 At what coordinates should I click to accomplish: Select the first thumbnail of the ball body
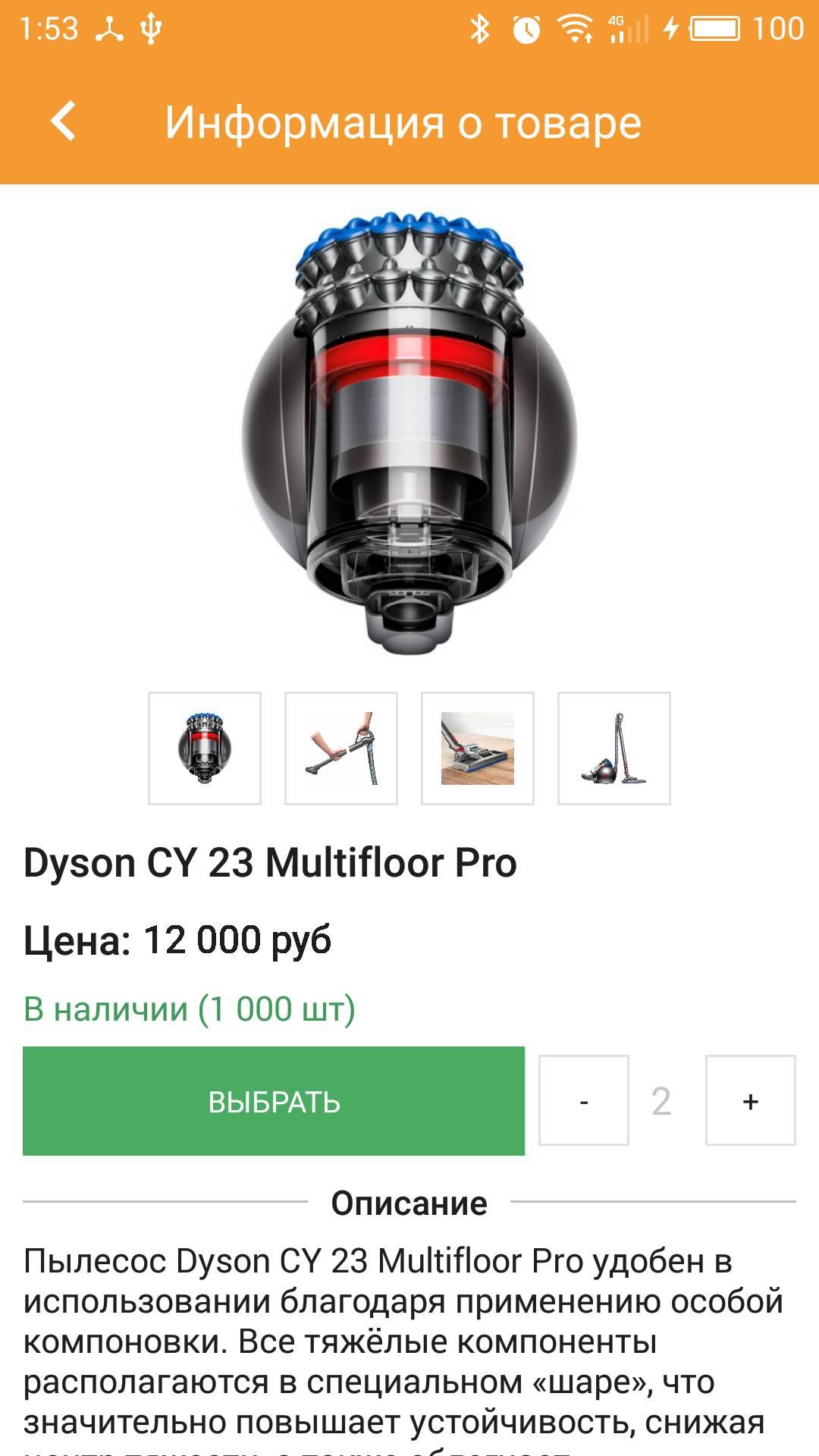coord(205,748)
